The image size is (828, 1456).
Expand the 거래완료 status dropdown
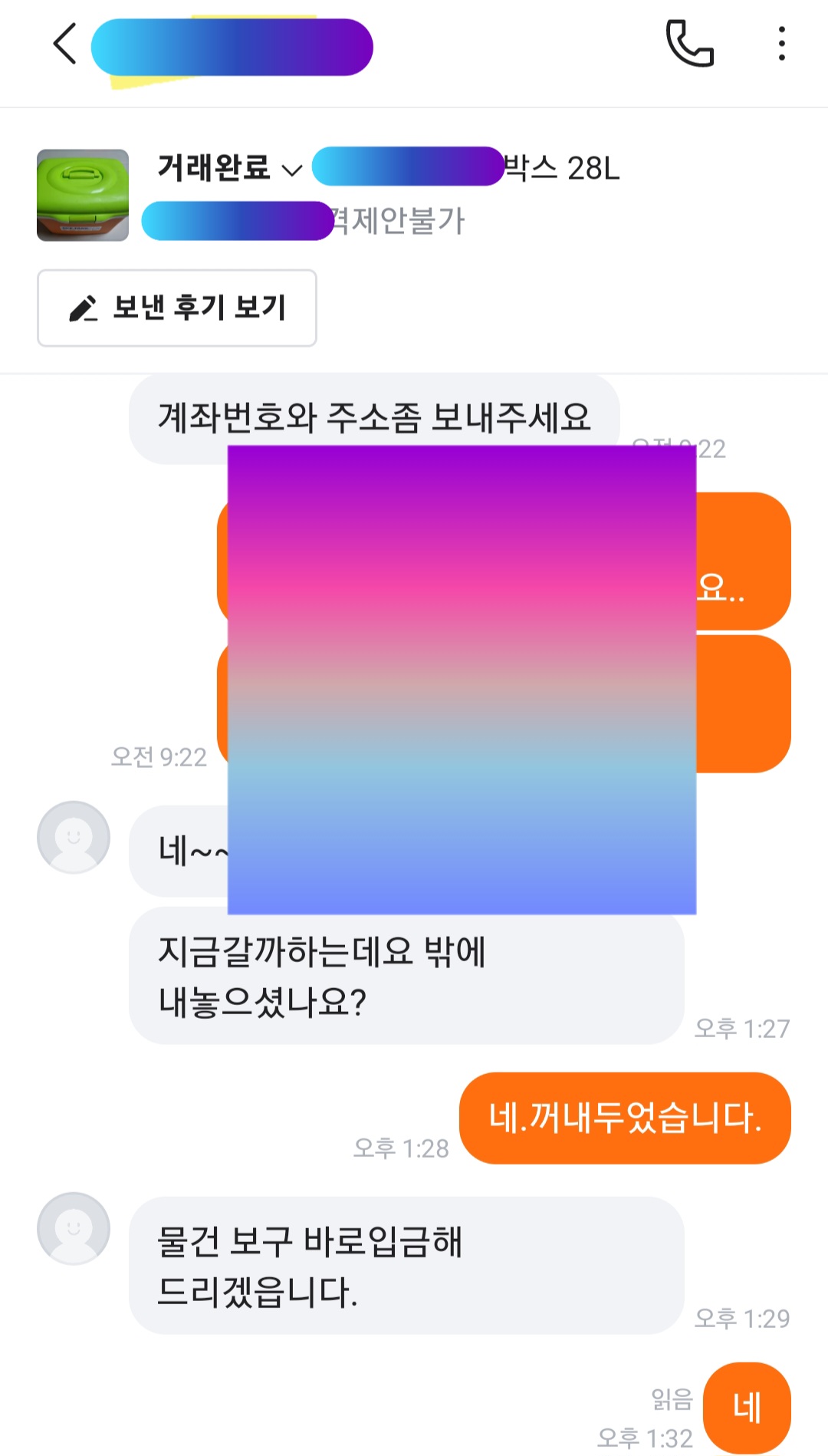point(230,168)
